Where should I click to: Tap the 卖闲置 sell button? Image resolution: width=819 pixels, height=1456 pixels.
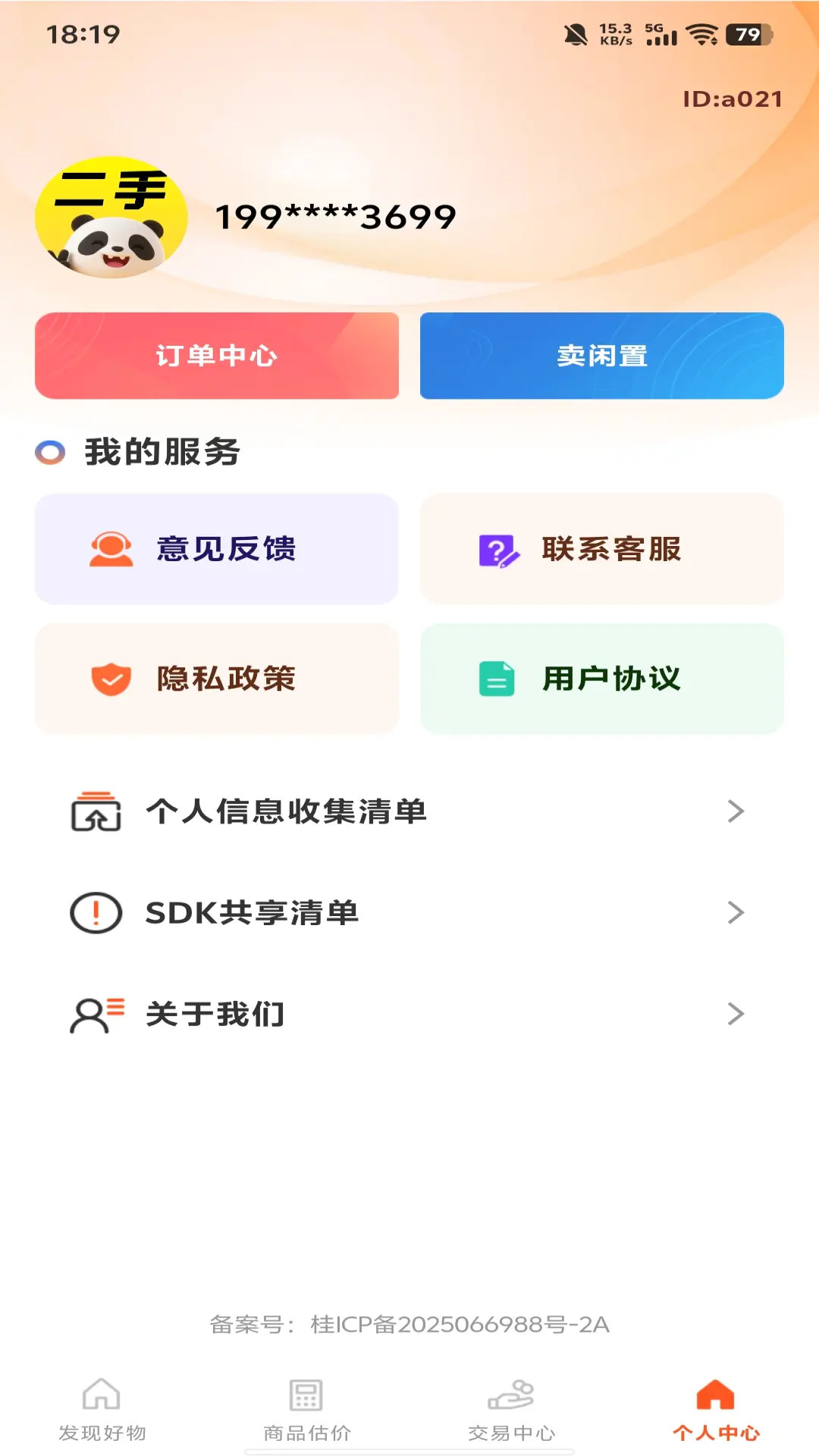601,356
